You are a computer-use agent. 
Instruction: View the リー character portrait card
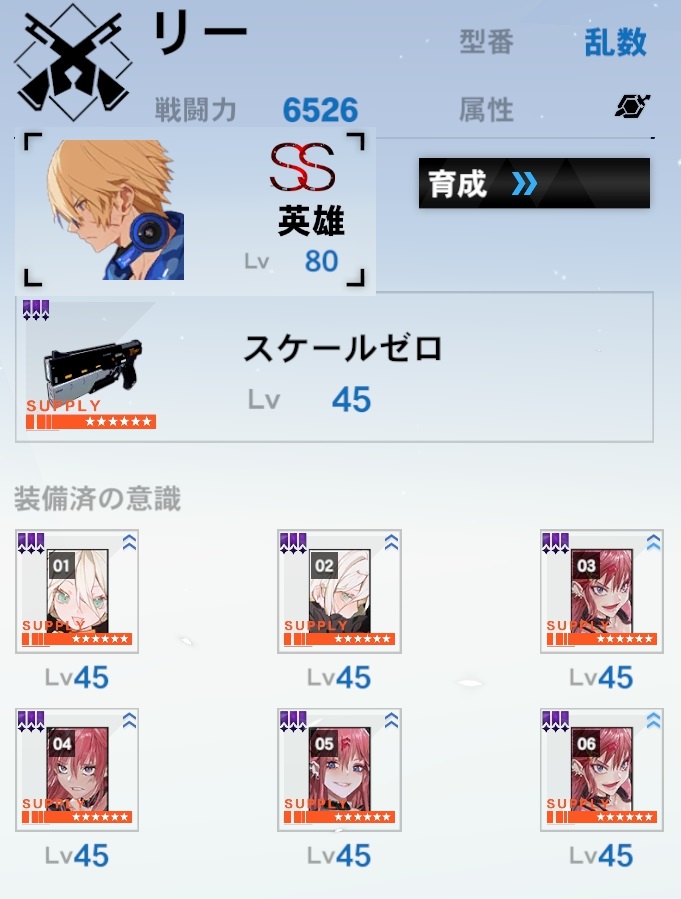pos(195,211)
